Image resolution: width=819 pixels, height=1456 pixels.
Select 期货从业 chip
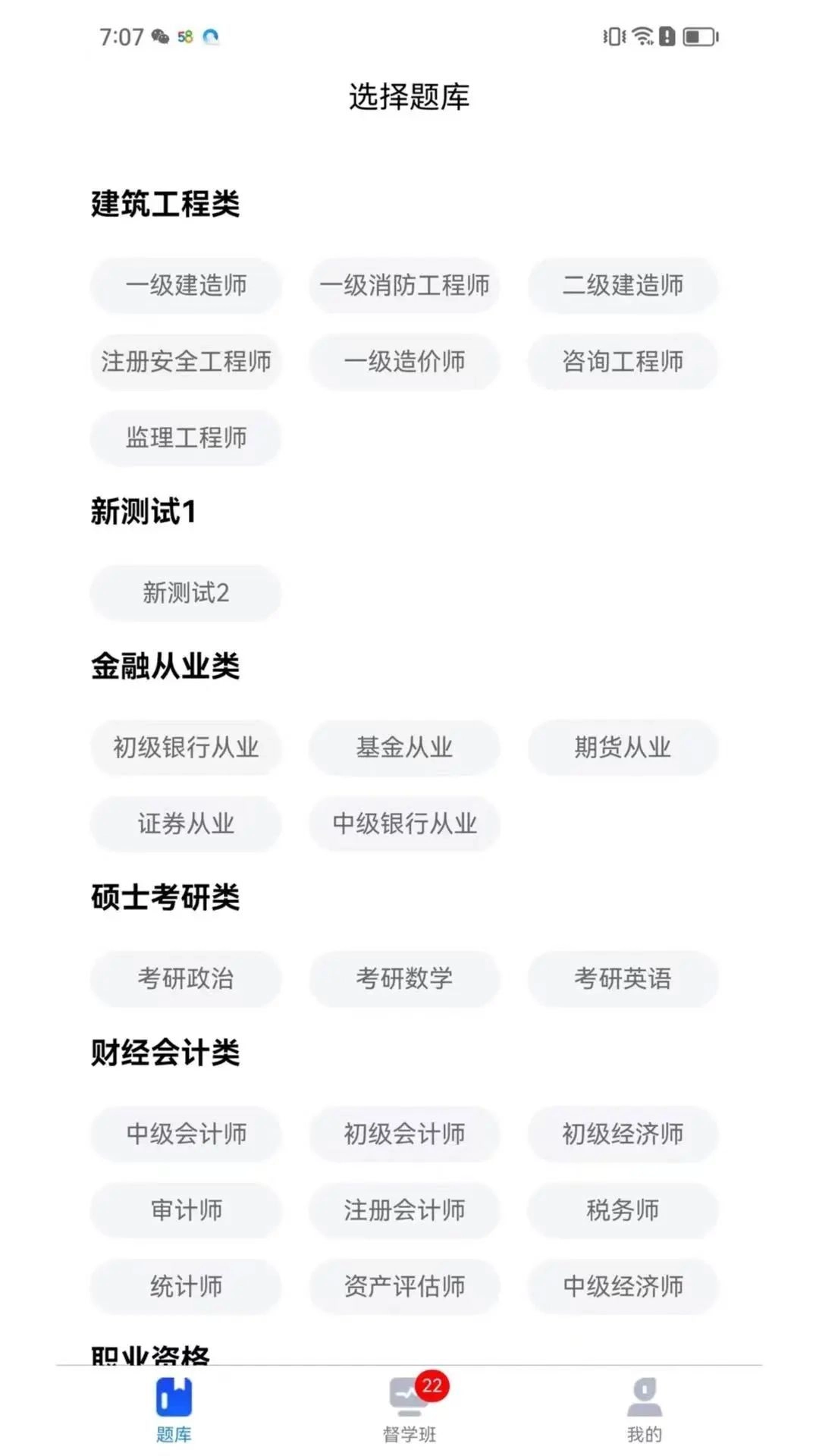[x=623, y=748]
